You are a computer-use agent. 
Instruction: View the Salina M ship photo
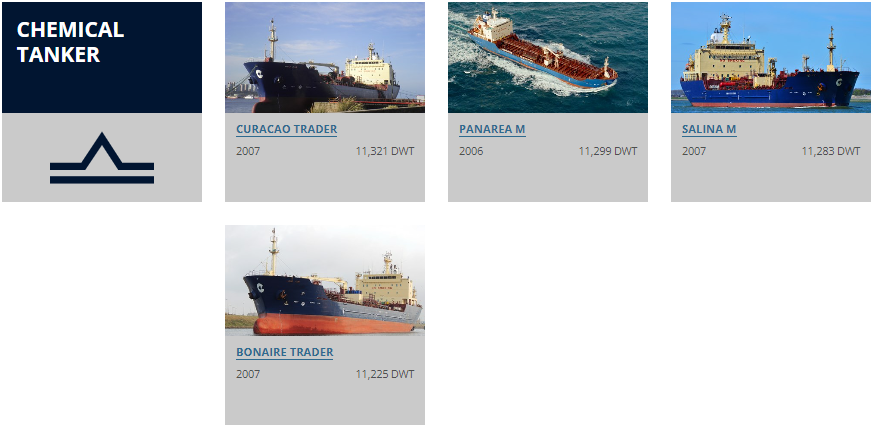click(771, 58)
